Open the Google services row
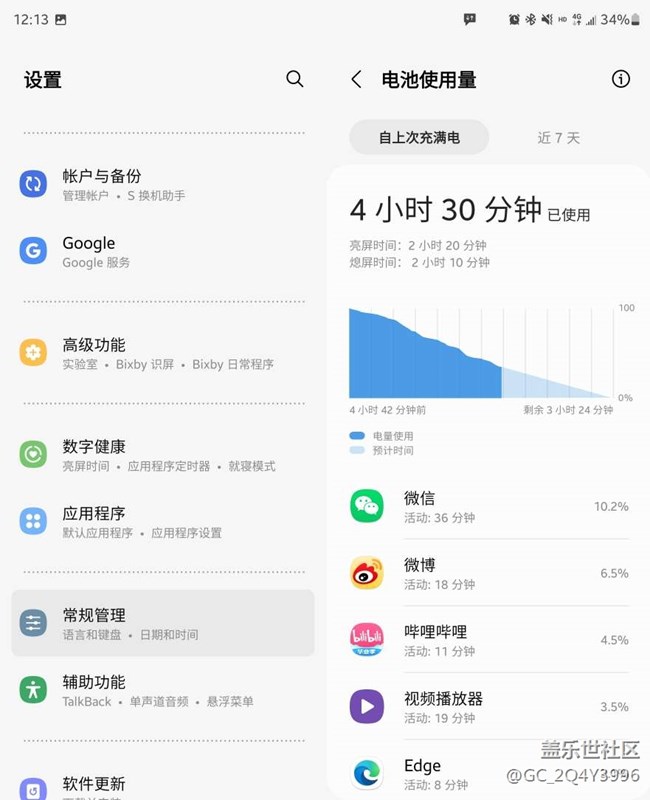The width and height of the screenshot is (650, 800). coord(163,251)
